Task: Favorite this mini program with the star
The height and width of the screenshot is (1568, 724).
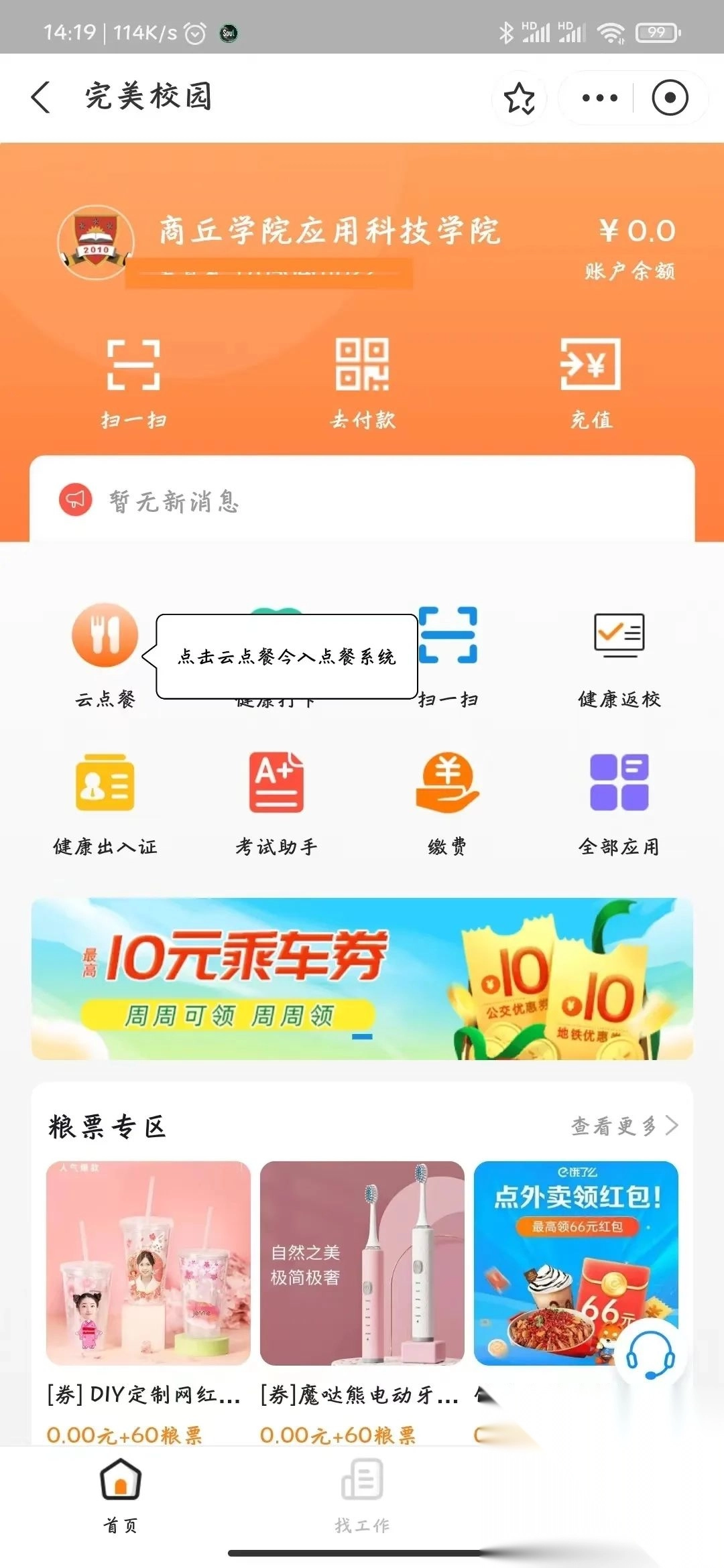Action: click(x=520, y=99)
